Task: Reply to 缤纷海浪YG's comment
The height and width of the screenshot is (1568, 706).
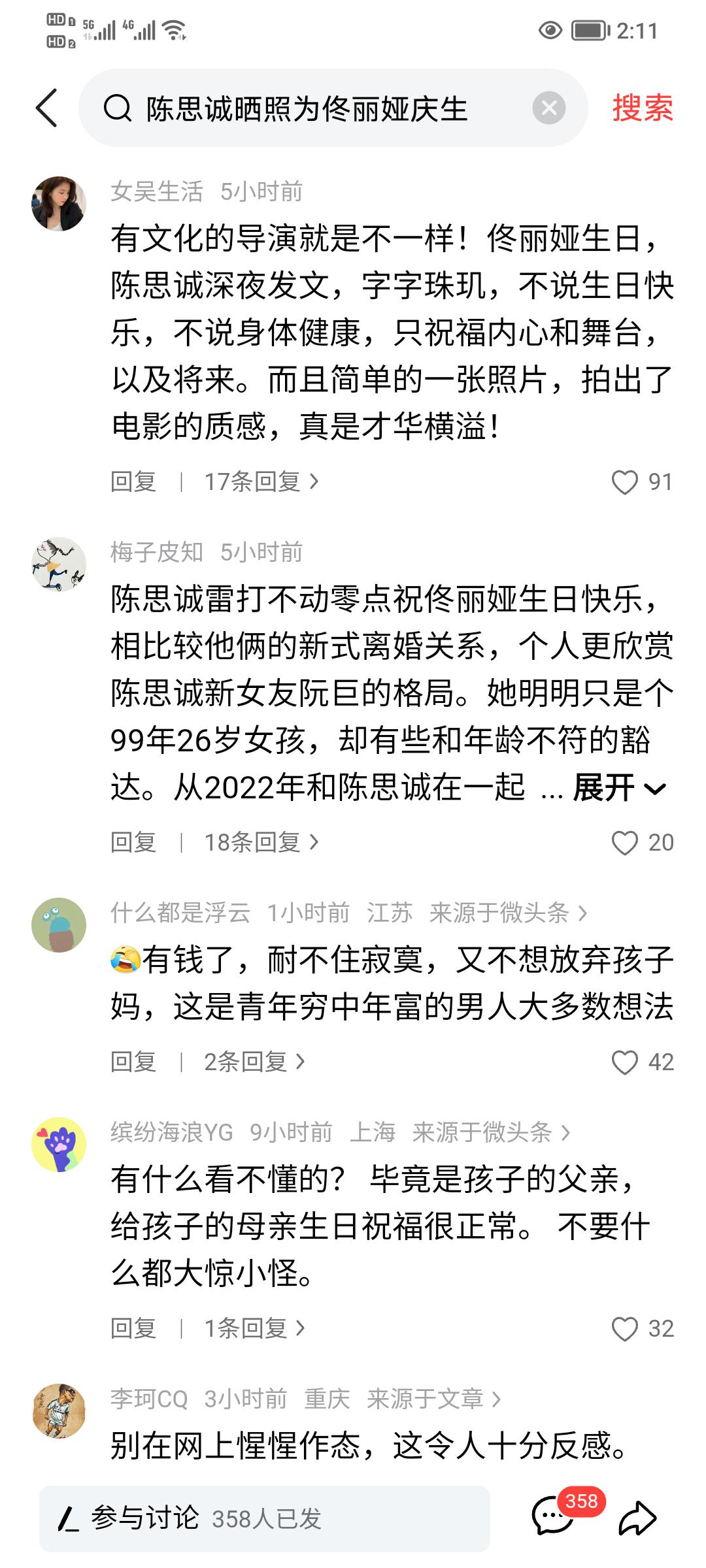Action: [x=133, y=1329]
